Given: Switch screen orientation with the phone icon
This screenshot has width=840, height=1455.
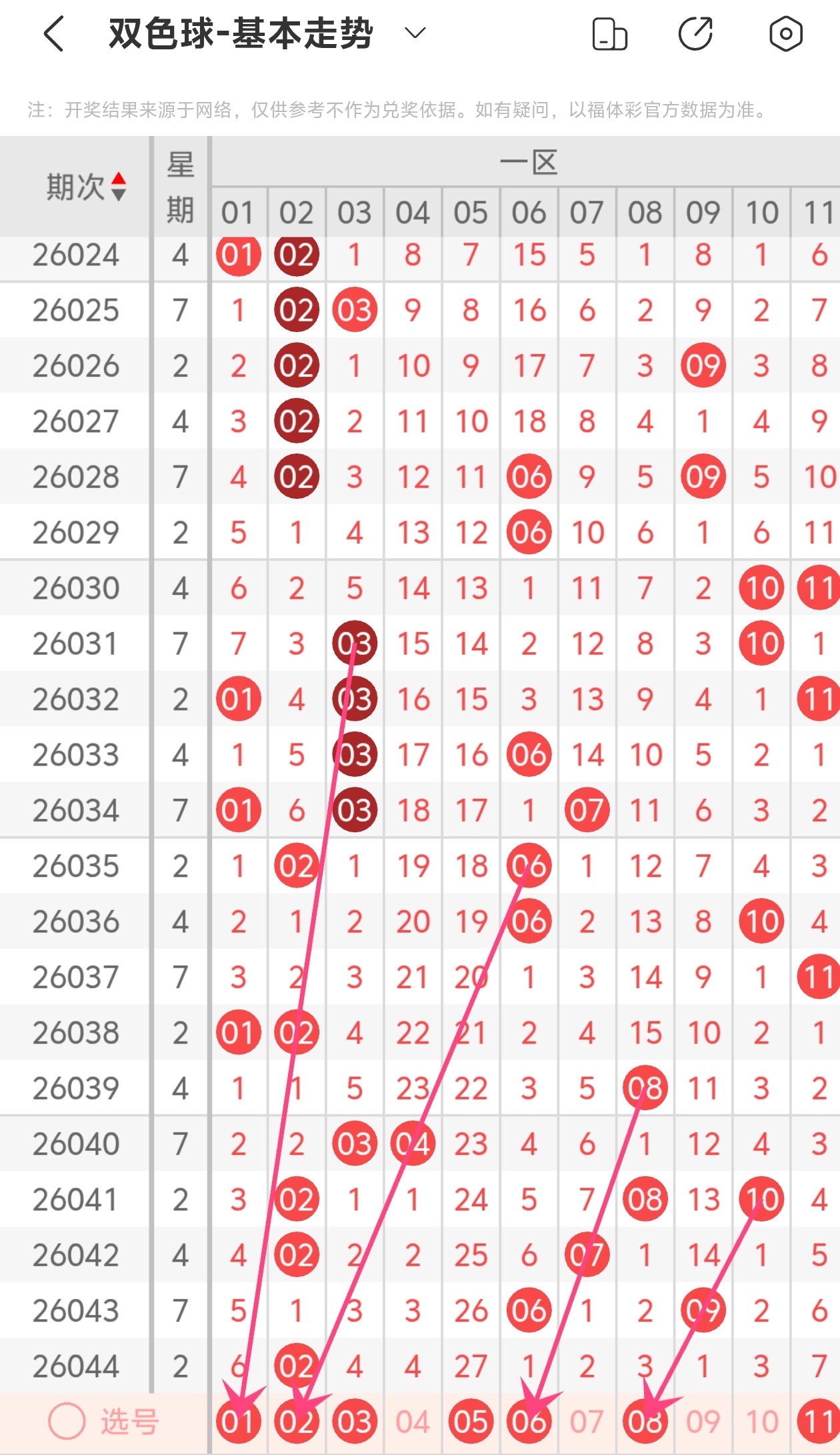Looking at the screenshot, I should [609, 34].
